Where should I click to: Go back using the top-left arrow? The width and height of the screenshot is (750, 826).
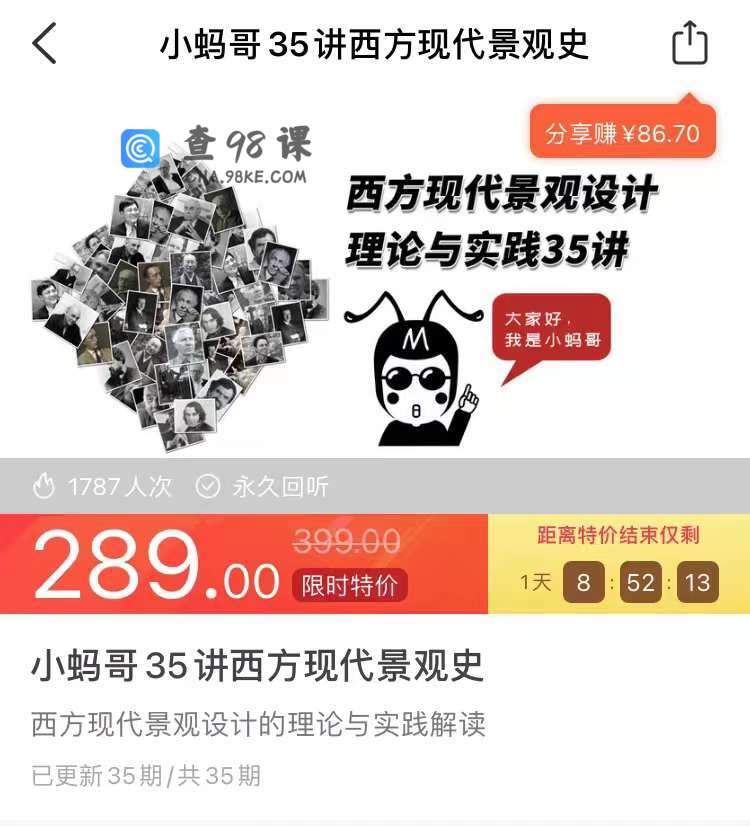(x=44, y=44)
